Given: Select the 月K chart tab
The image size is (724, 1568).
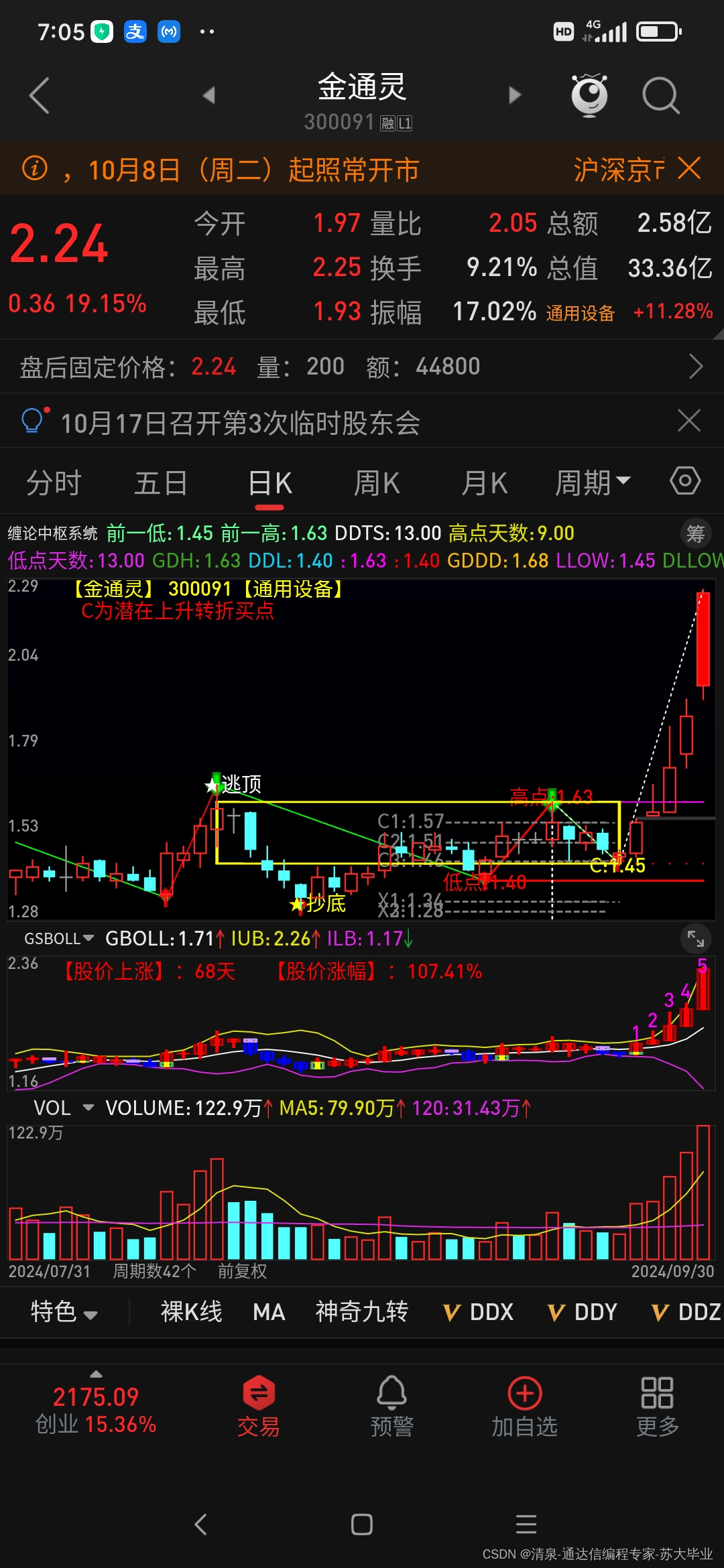Looking at the screenshot, I should (x=484, y=483).
